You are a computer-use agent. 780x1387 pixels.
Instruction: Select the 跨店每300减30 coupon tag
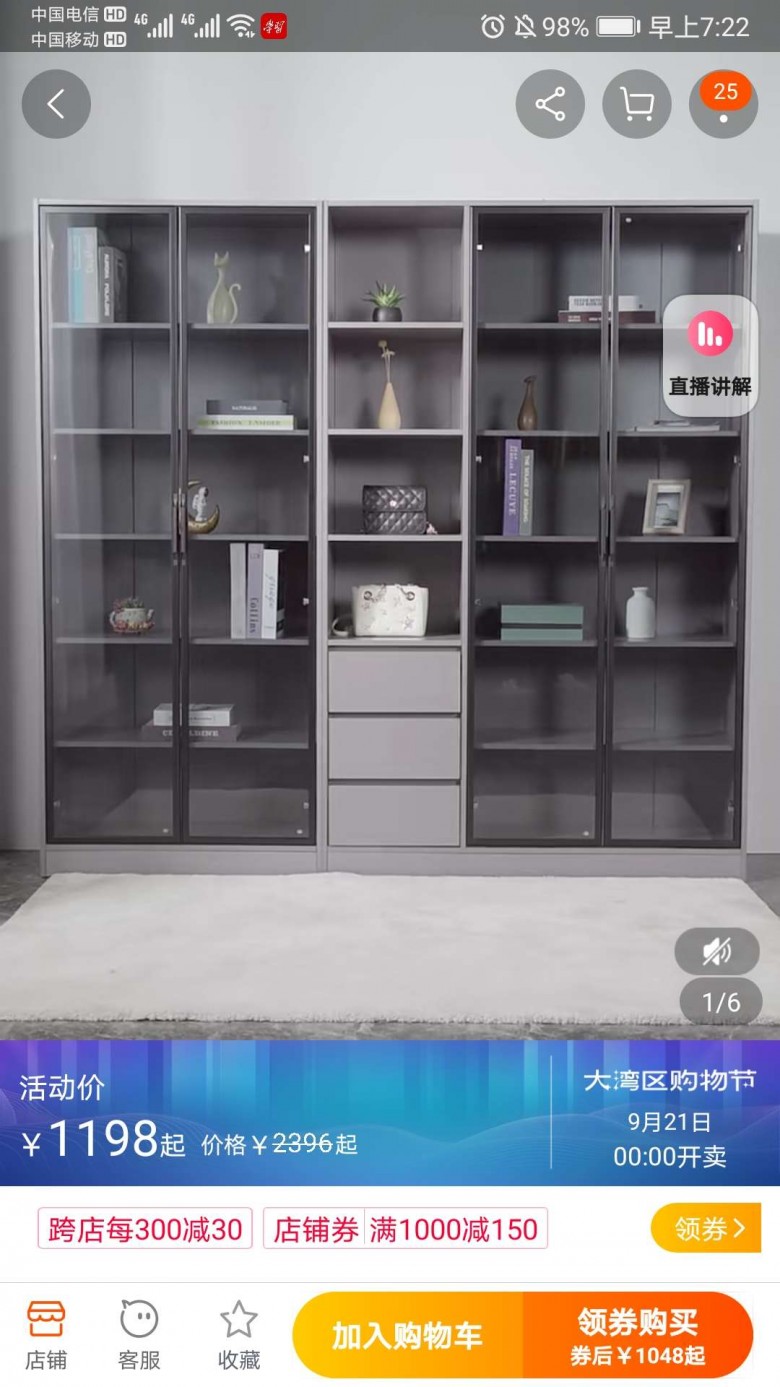coord(145,1229)
